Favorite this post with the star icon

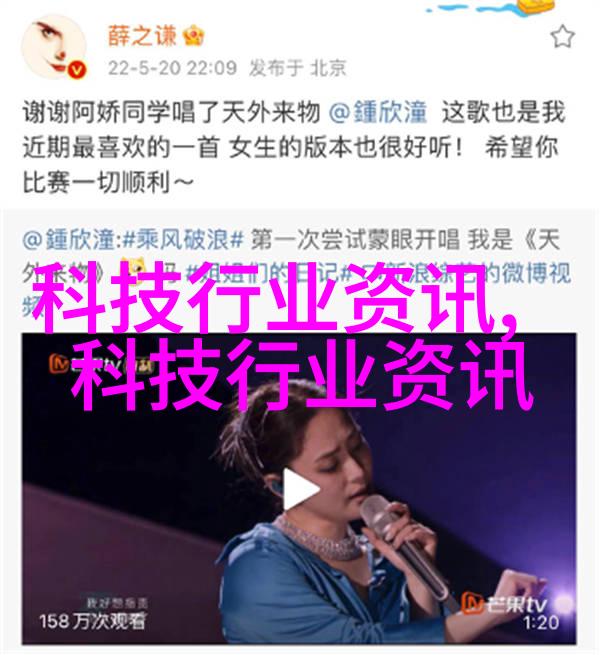pyautogui.click(x=563, y=37)
